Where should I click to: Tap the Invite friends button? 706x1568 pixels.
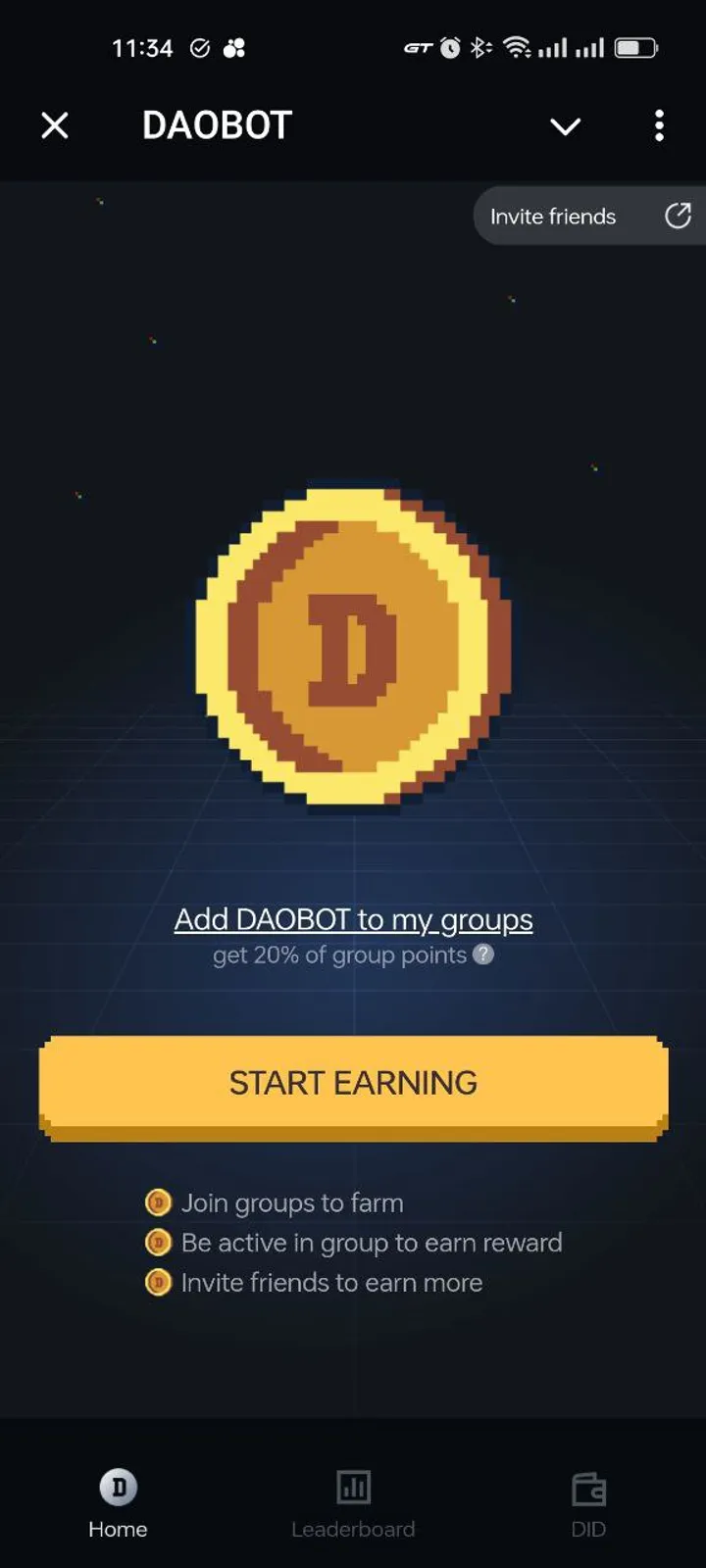point(554,216)
